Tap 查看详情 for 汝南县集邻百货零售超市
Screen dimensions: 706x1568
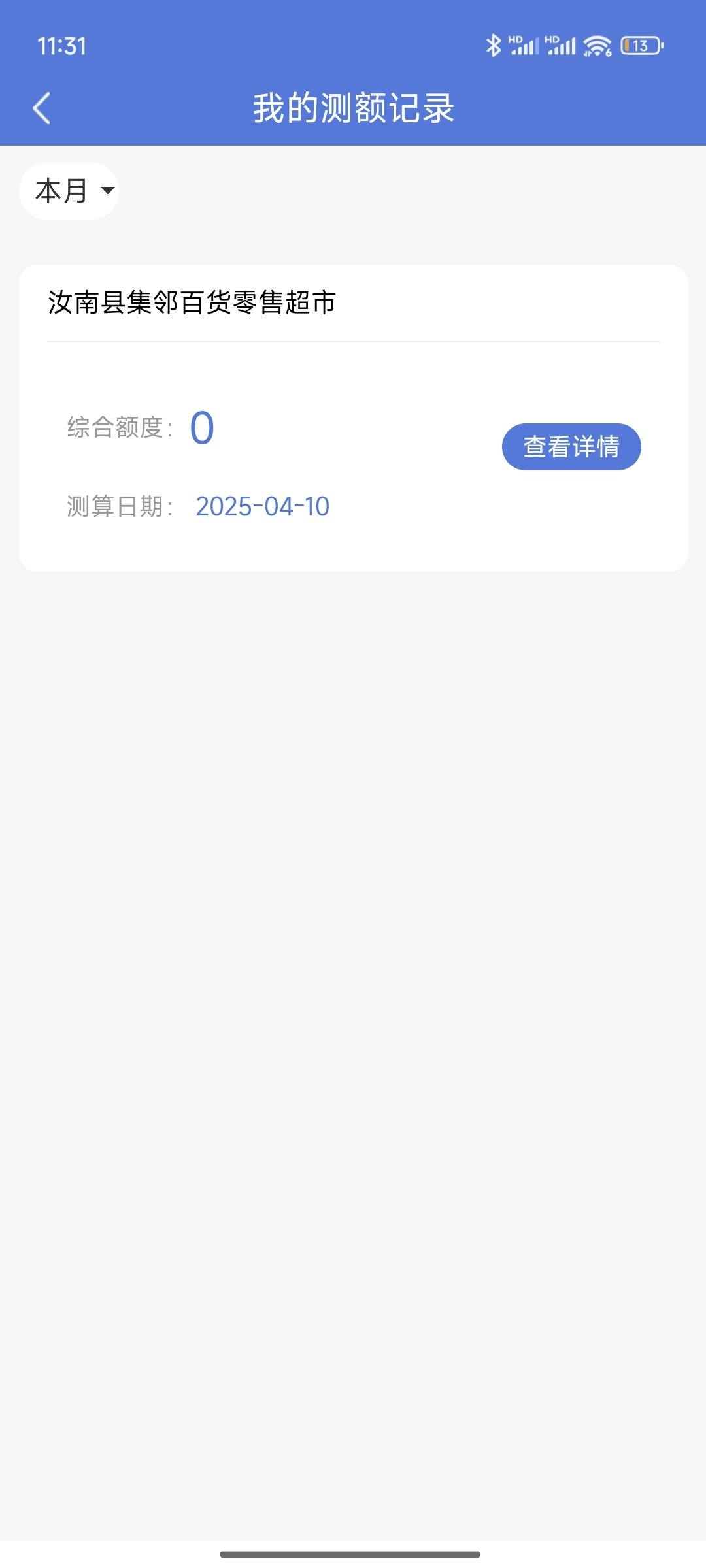coord(571,447)
